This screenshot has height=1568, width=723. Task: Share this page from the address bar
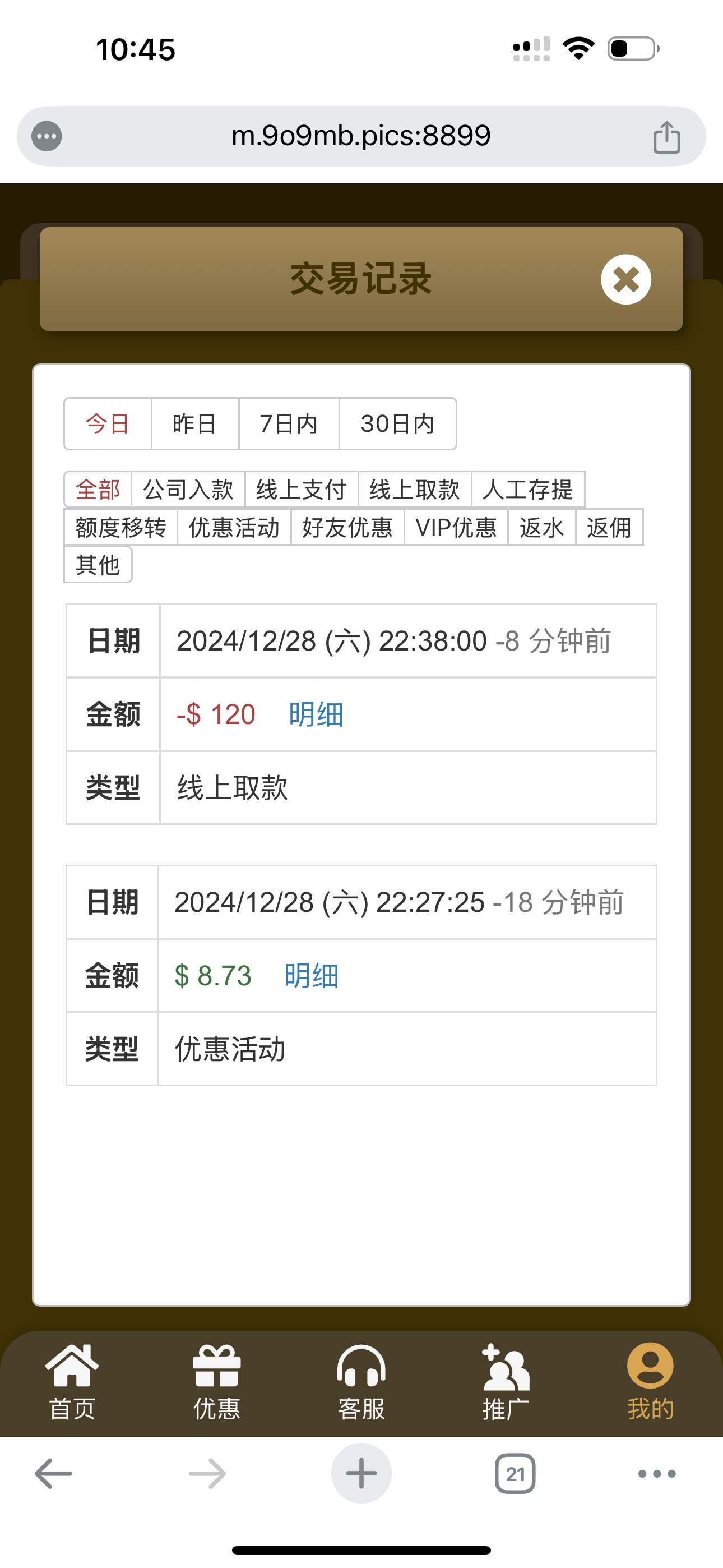(x=666, y=136)
